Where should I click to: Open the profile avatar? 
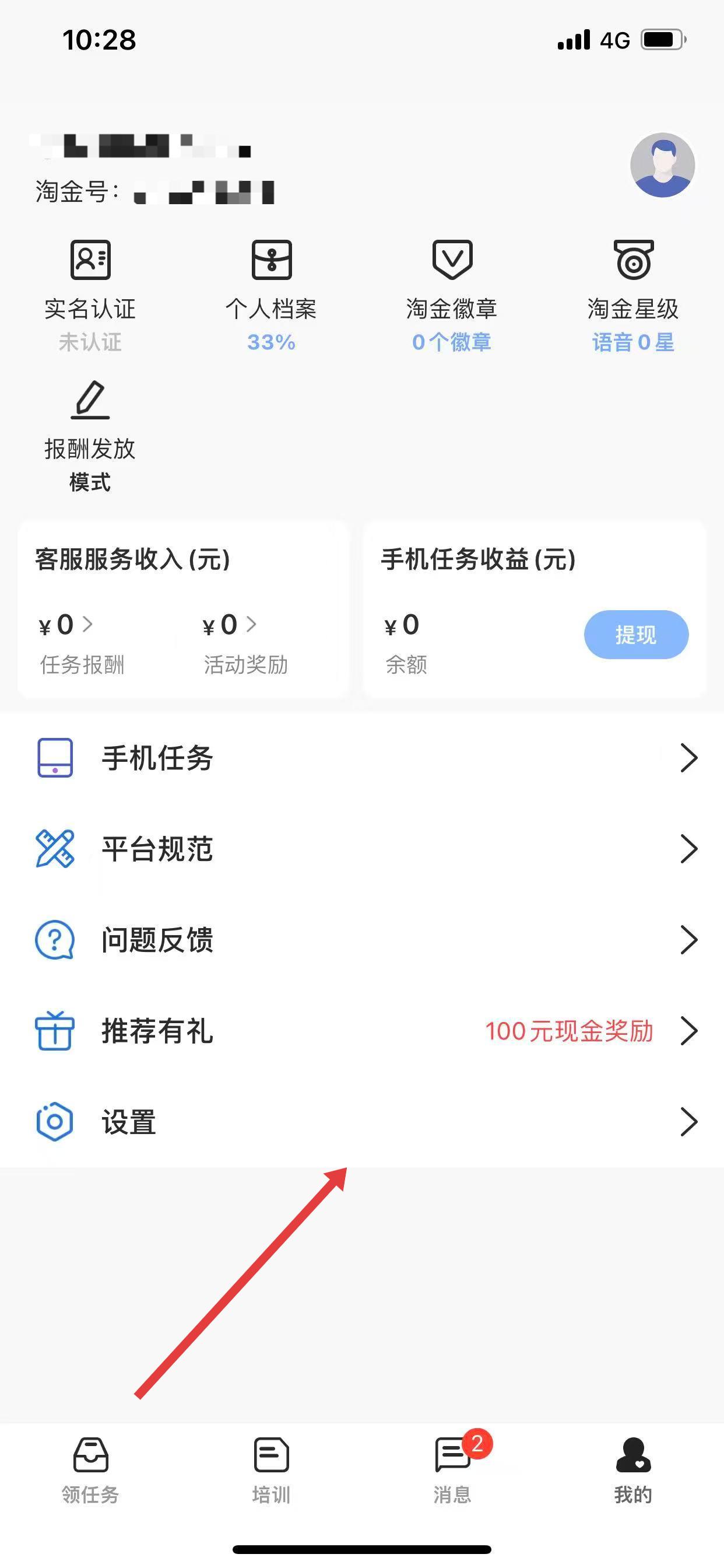tap(662, 165)
